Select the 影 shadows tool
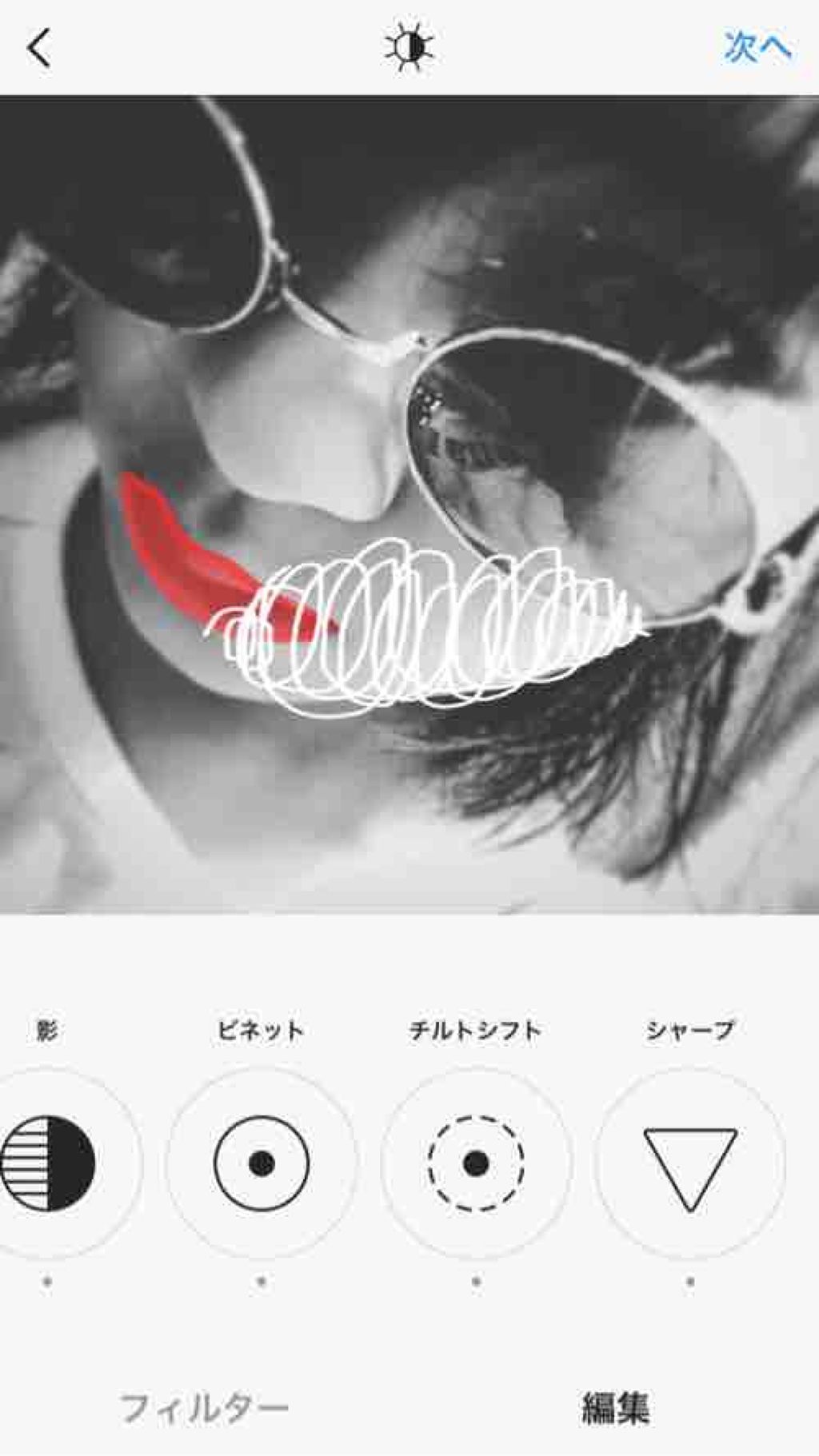This screenshot has width=819, height=1456. (48, 1162)
